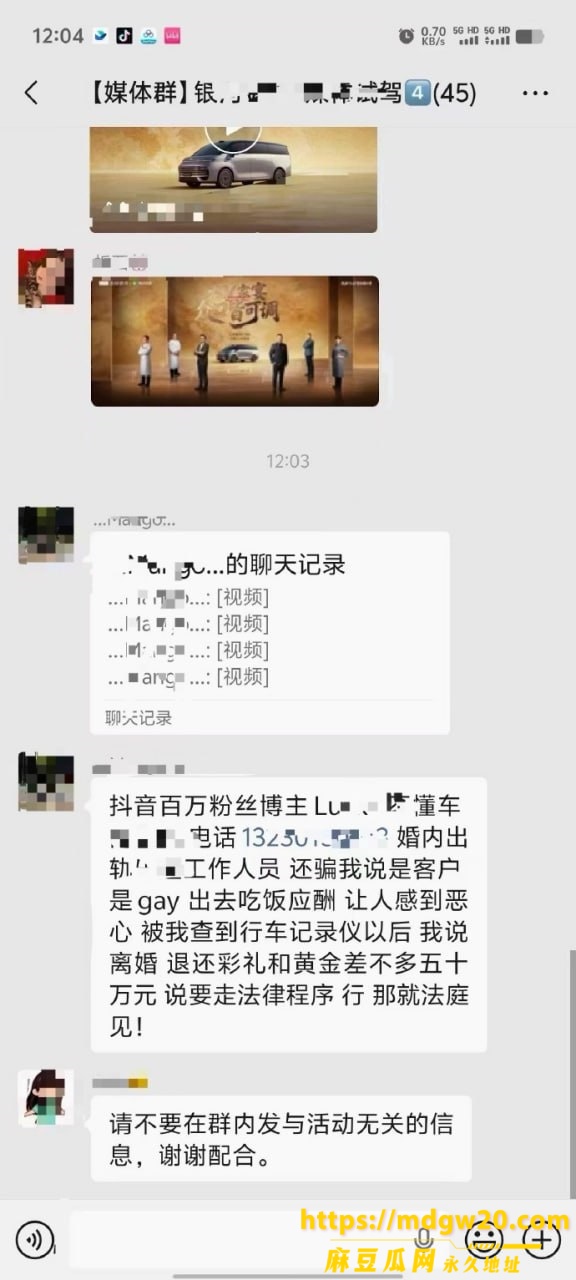Open the golden poster image with people
The width and height of the screenshot is (576, 1280).
pos(235,341)
